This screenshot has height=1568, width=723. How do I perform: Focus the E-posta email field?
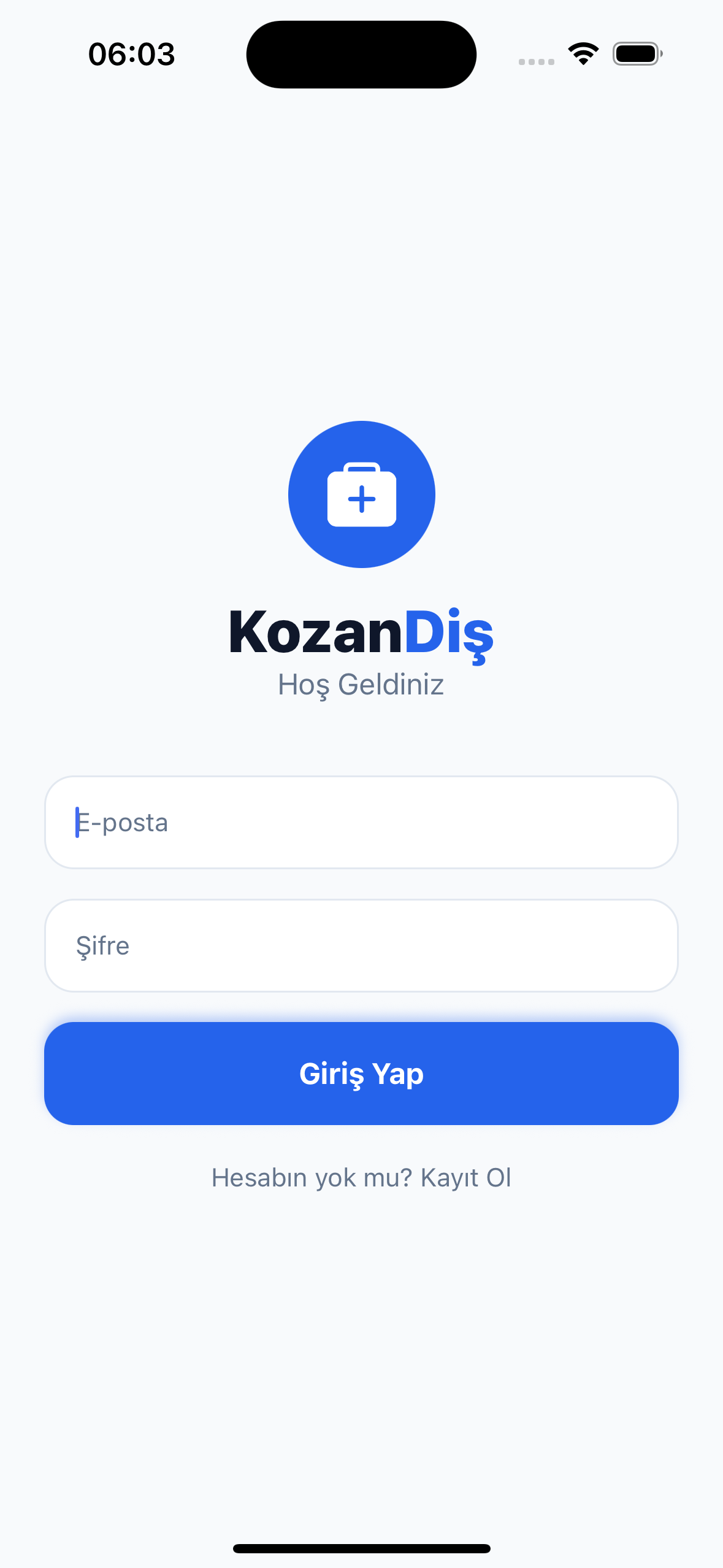point(361,822)
